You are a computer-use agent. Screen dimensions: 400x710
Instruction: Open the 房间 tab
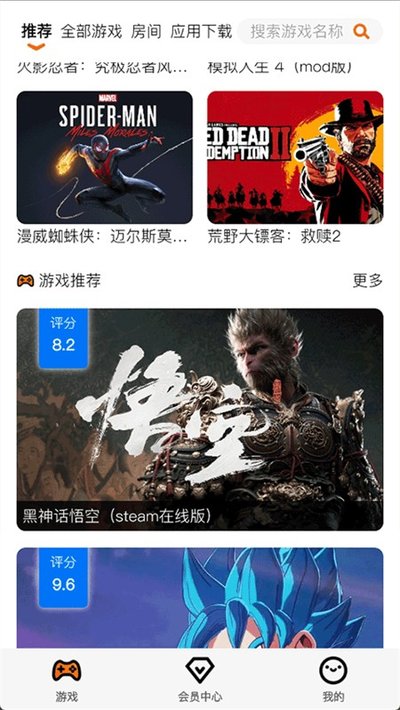[x=146, y=32]
